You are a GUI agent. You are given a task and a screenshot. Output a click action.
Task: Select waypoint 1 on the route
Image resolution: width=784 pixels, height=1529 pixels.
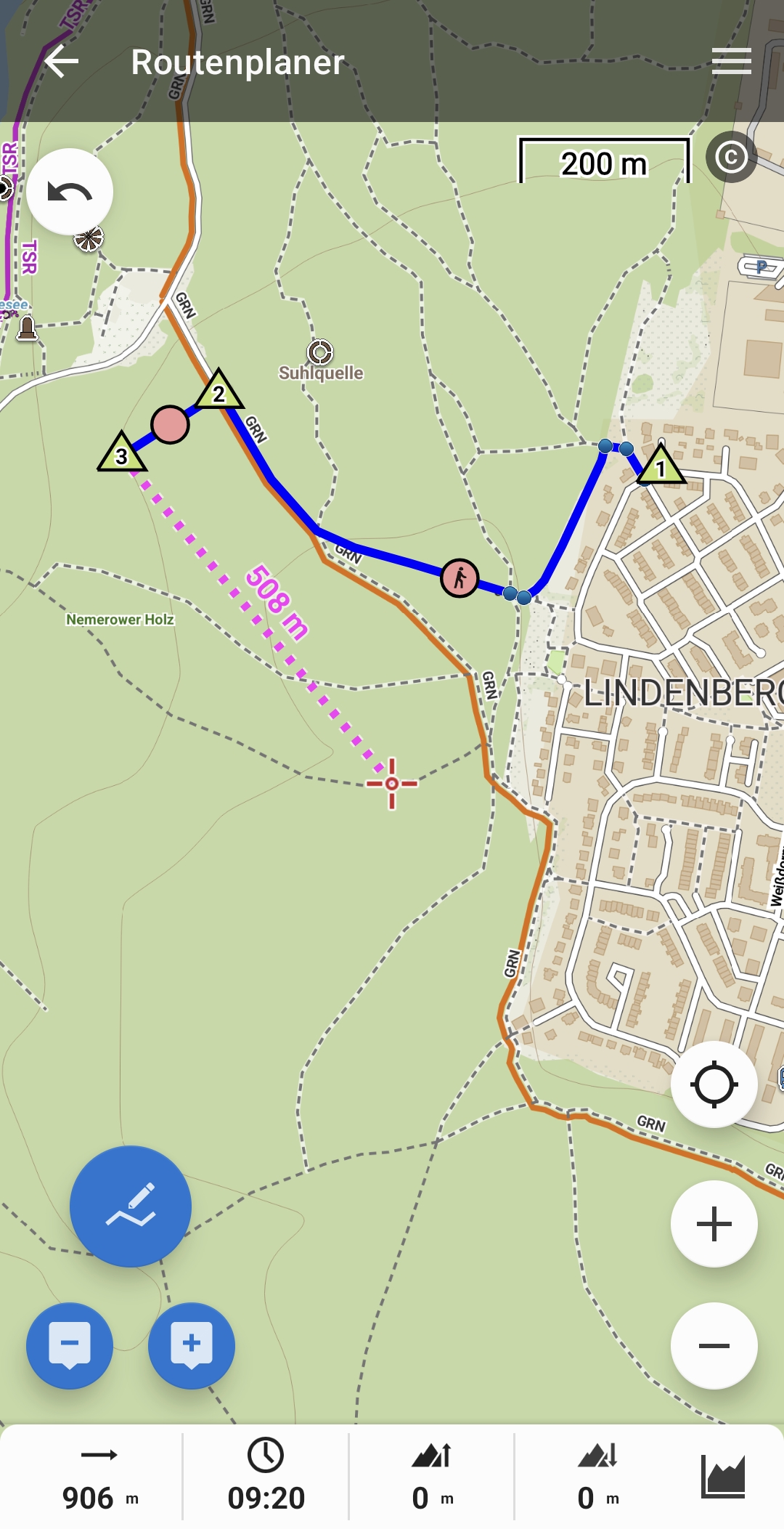coord(661,468)
